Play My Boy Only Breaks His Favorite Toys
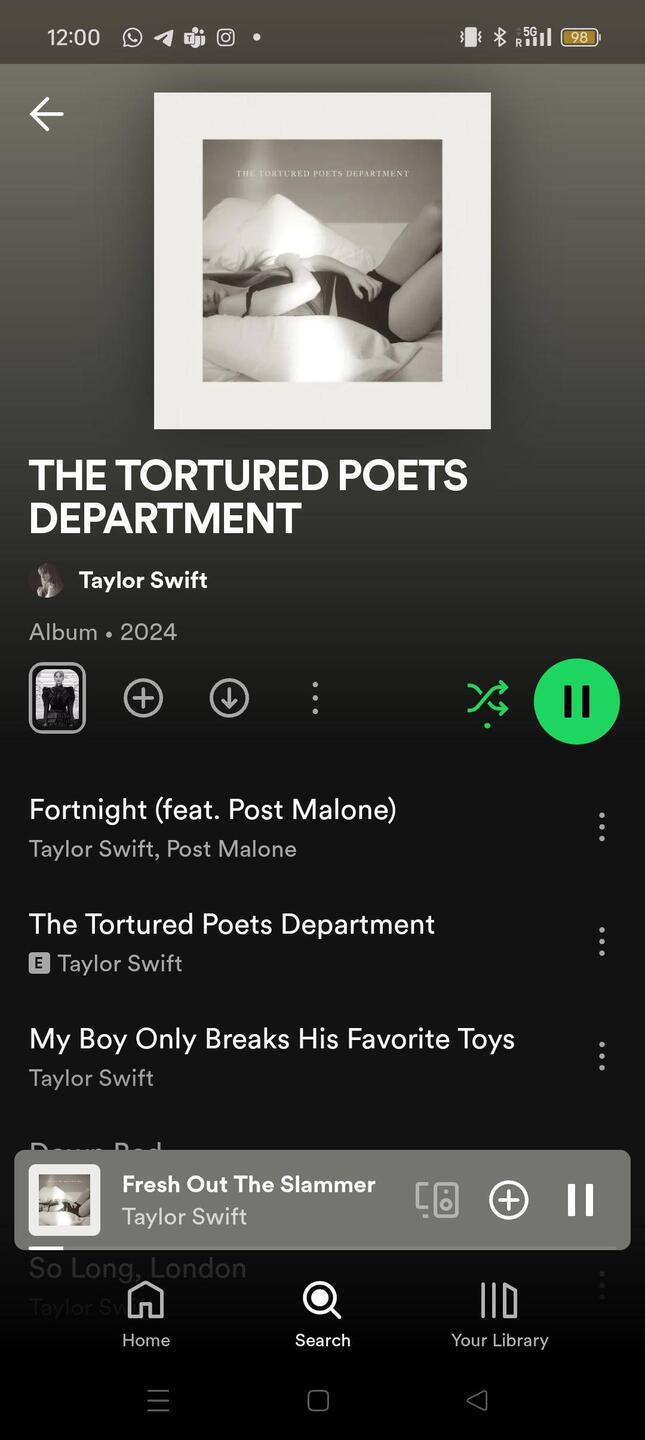645x1440 pixels. [x=272, y=1055]
